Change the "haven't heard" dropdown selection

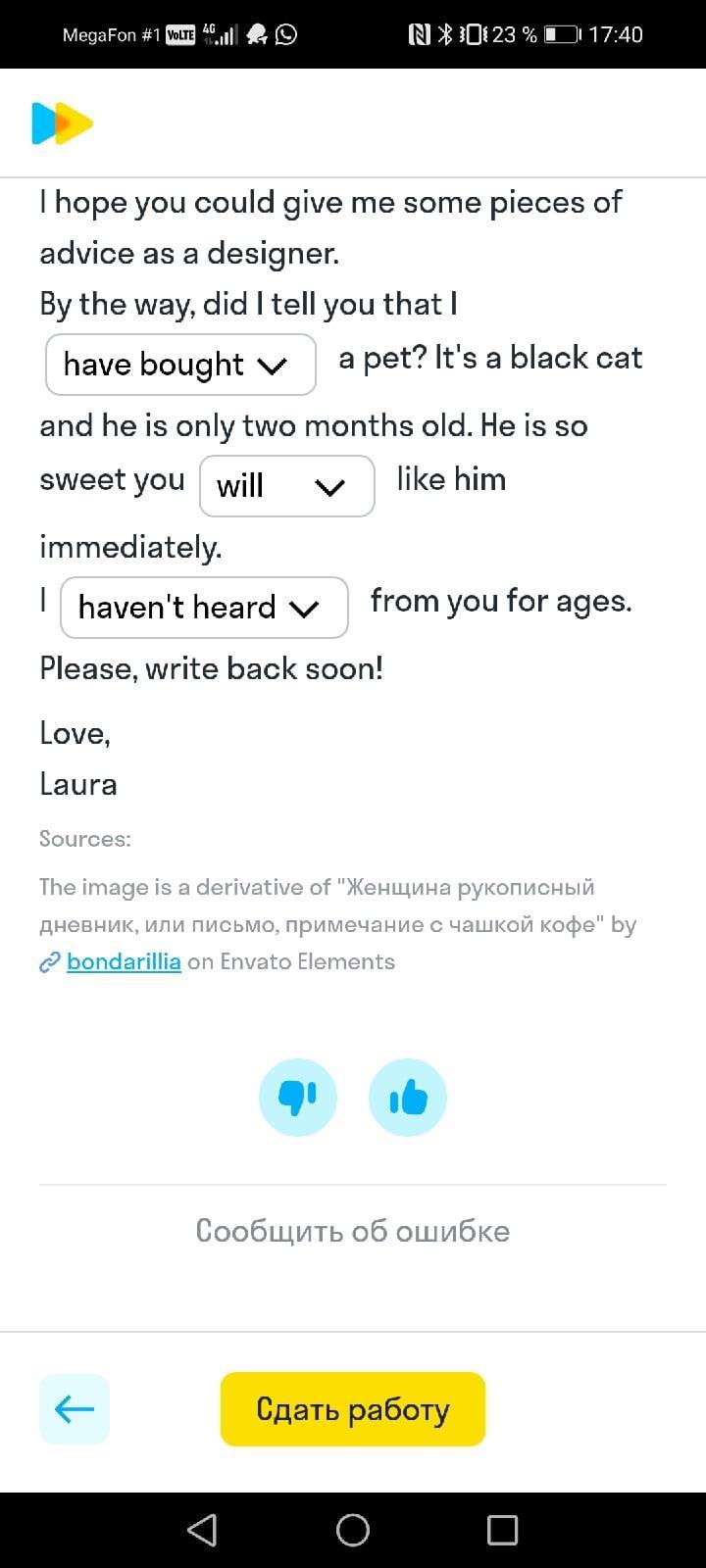(204, 608)
